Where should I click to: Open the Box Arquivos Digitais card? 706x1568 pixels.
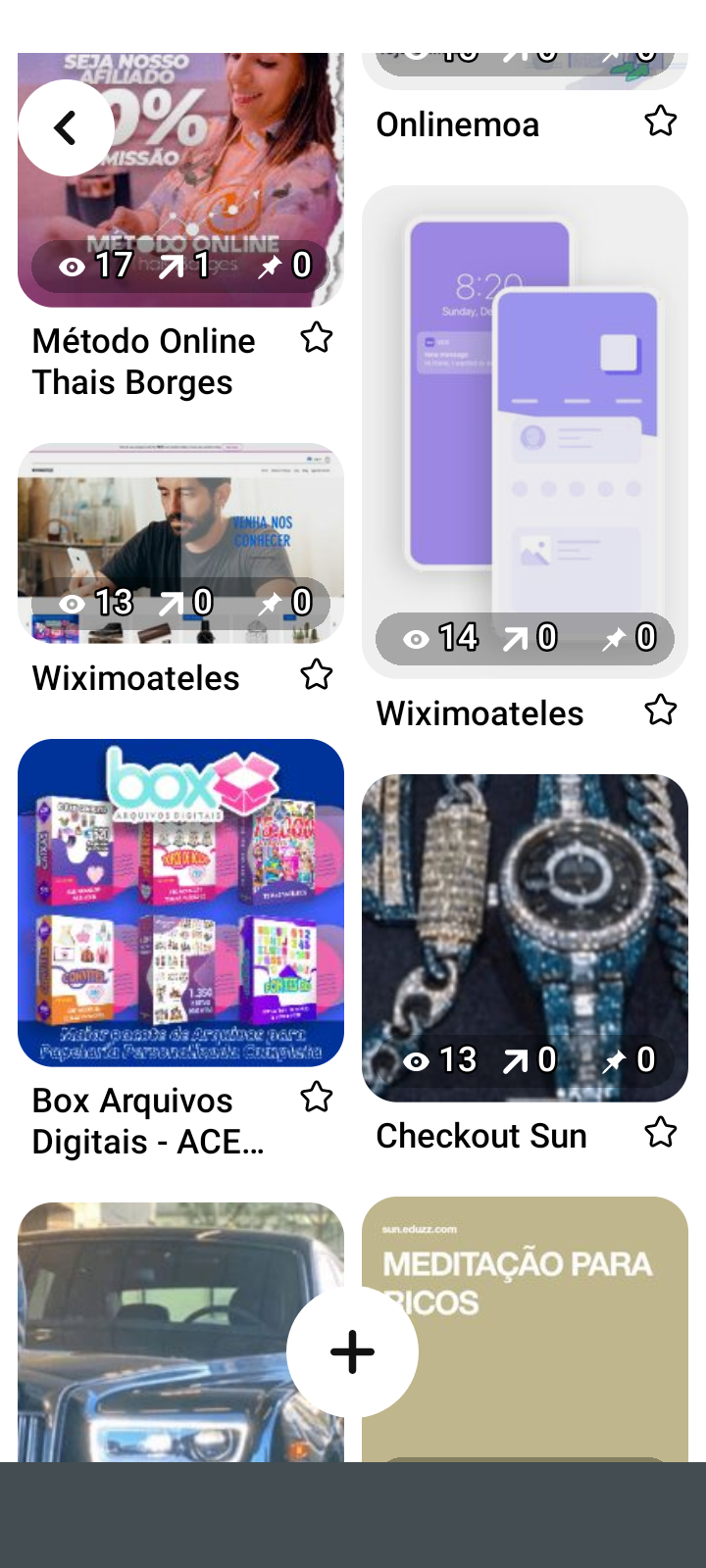(x=180, y=902)
